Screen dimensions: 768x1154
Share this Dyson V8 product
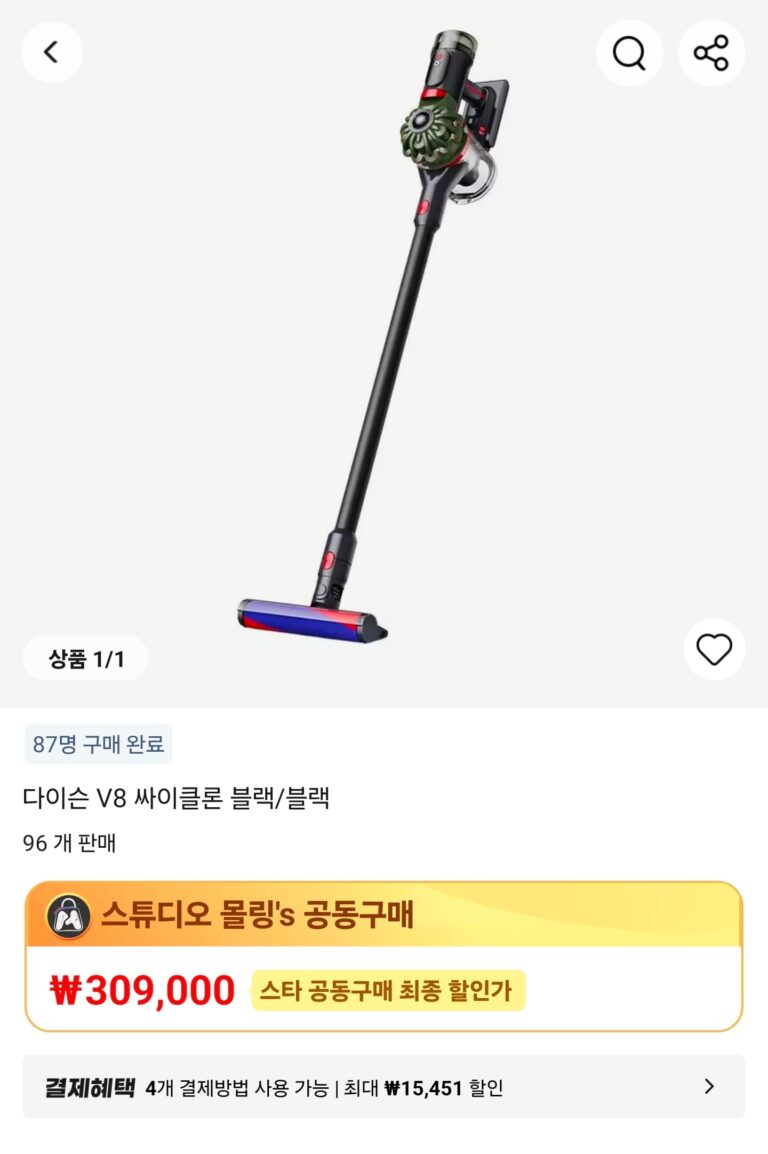pos(711,52)
